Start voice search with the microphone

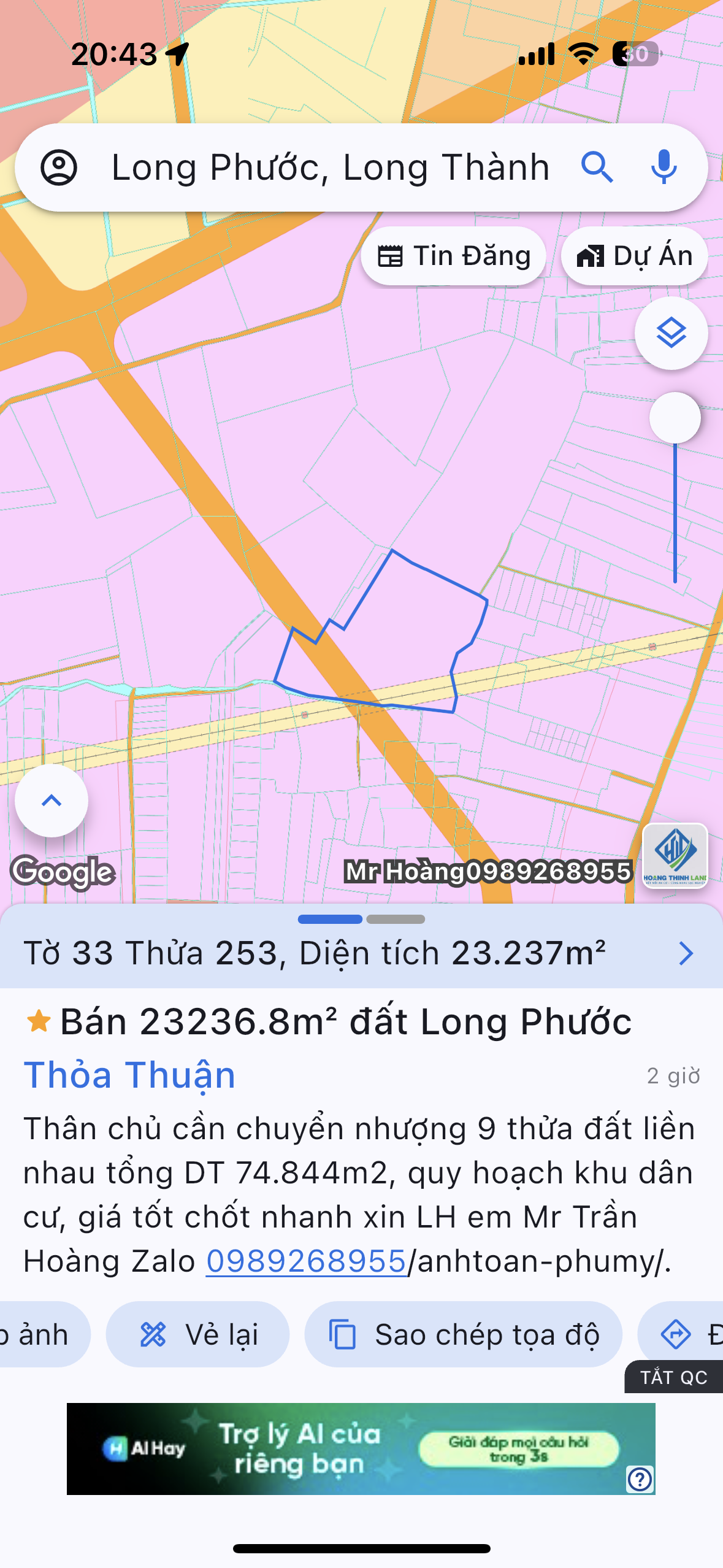point(664,167)
